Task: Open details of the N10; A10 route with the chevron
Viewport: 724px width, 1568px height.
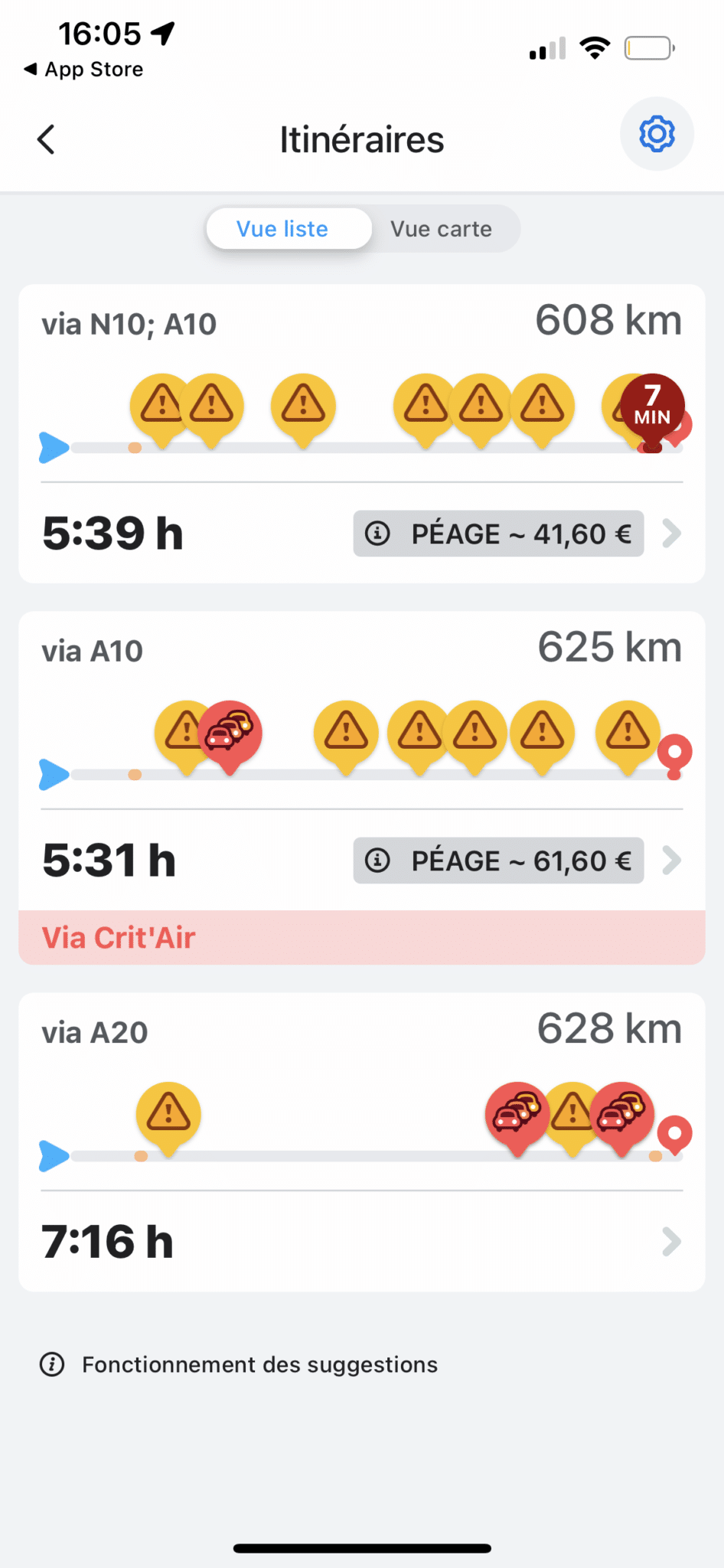Action: tap(671, 534)
